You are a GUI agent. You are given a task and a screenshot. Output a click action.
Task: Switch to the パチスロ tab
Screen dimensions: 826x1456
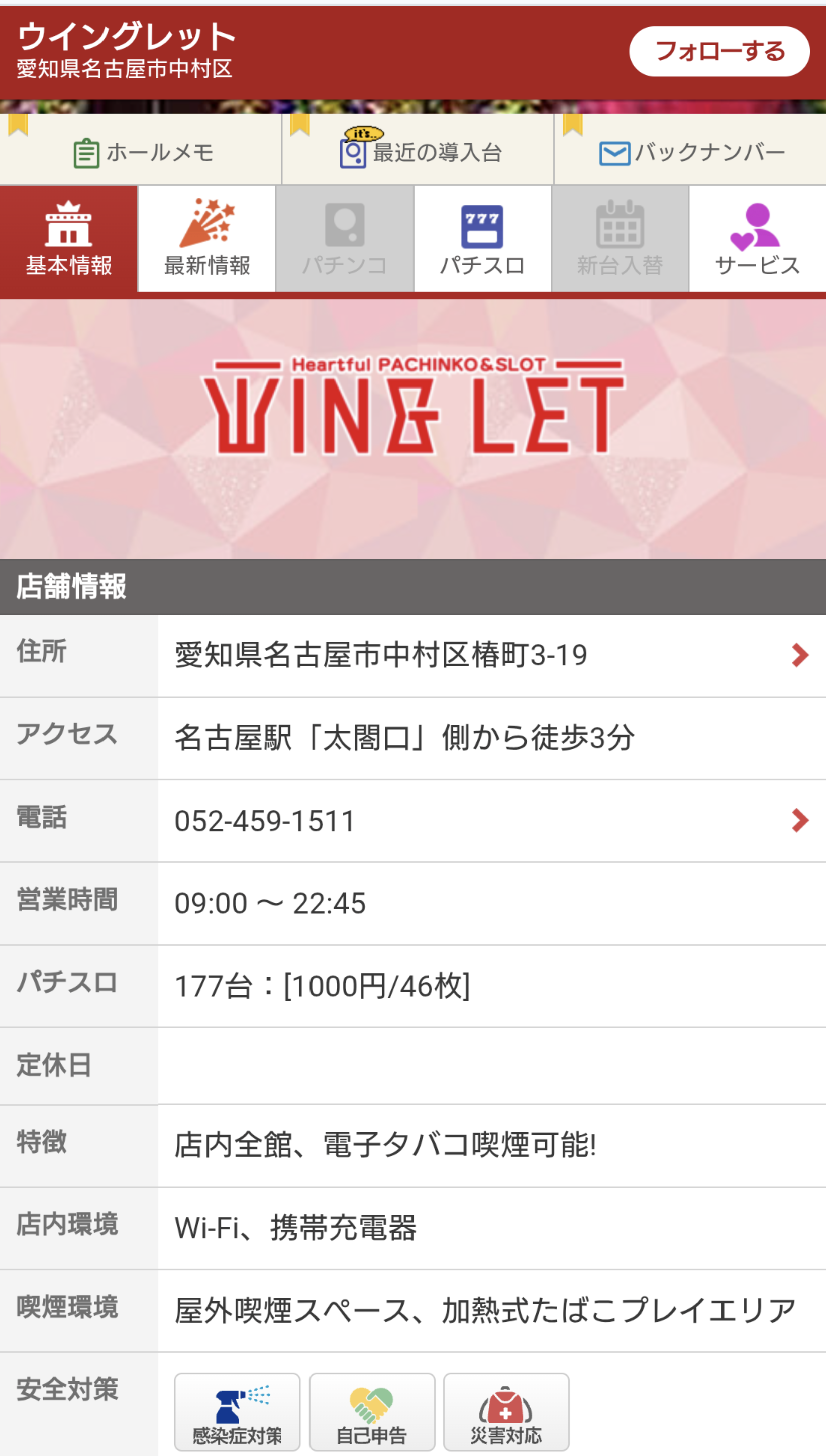pos(482,239)
